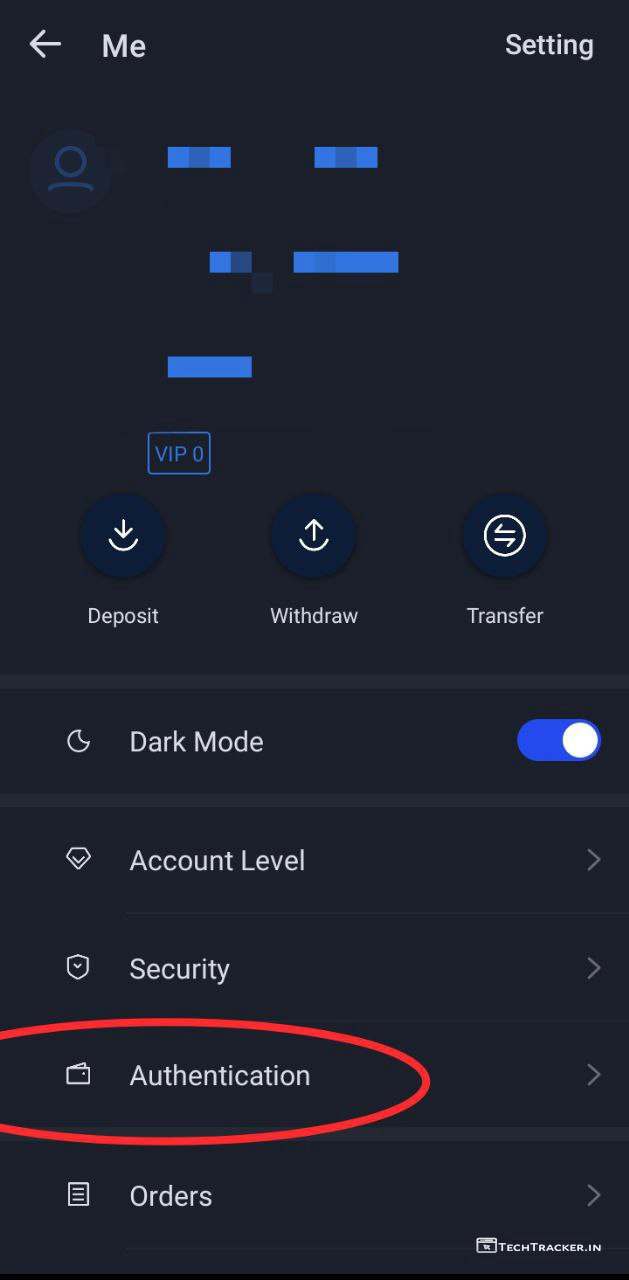Viewport: 629px width, 1280px height.
Task: Open Orders
Action: point(314,1195)
